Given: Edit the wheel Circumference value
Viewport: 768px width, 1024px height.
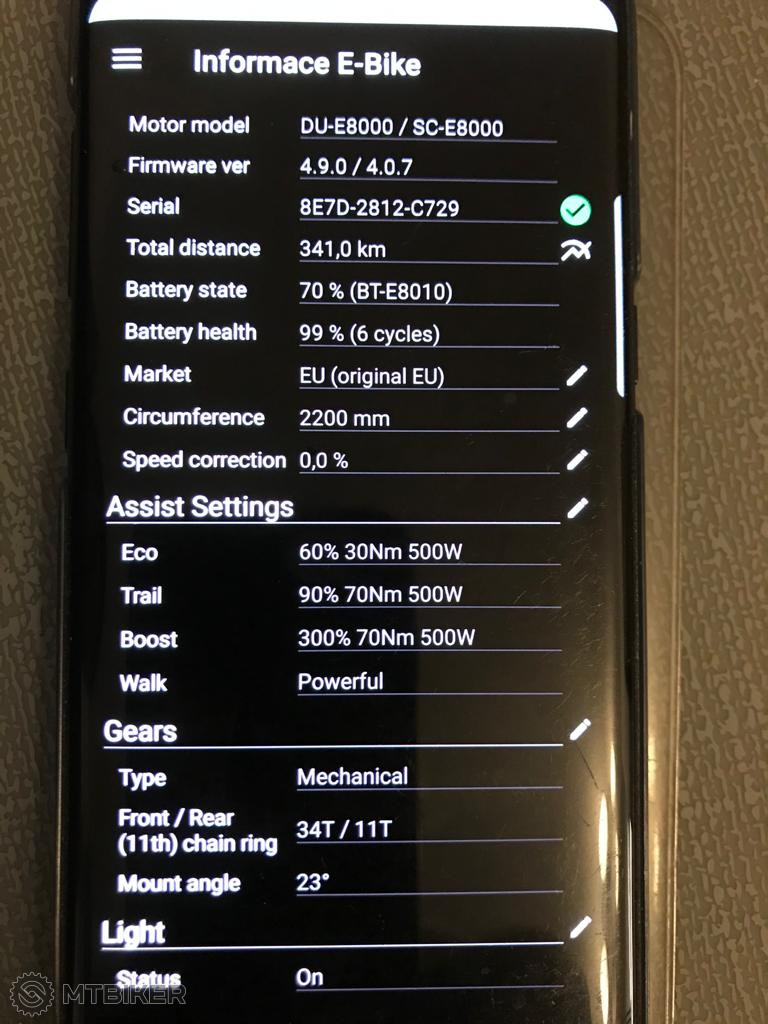Looking at the screenshot, I should coord(577,418).
